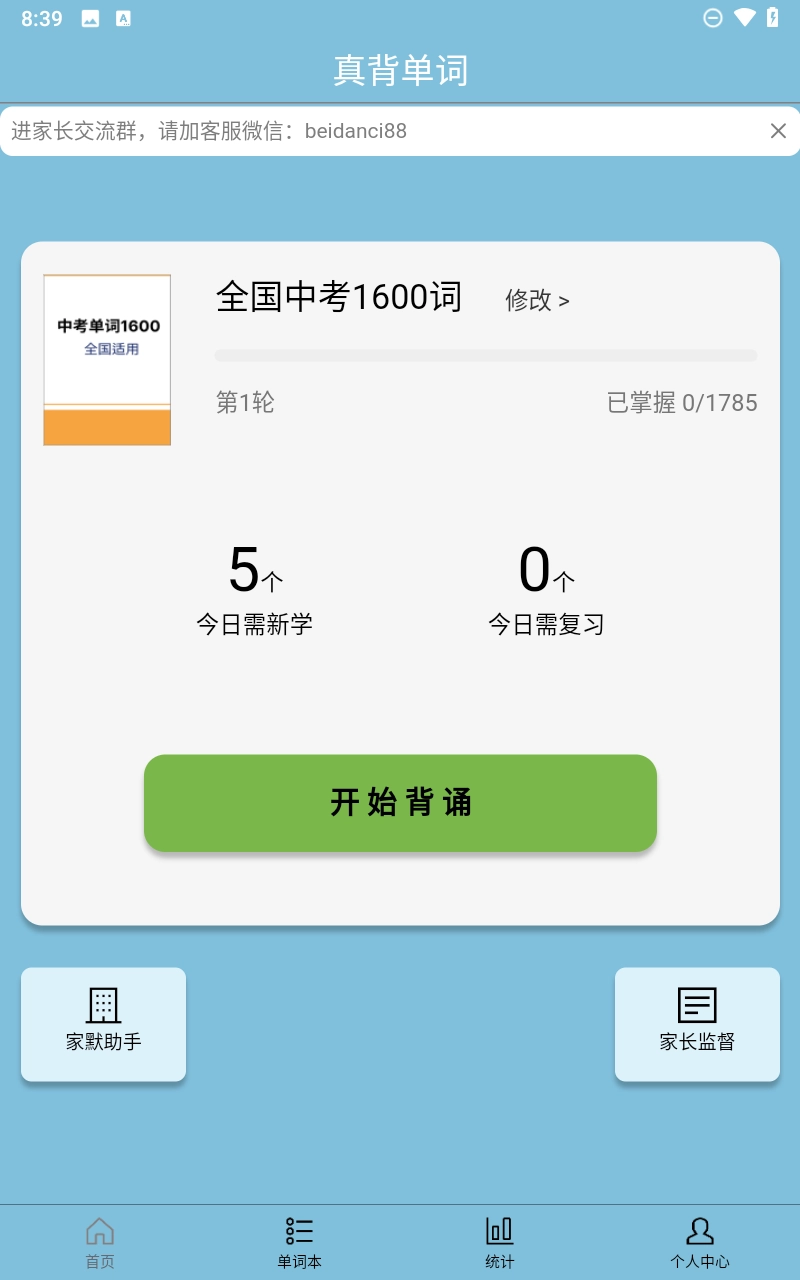Image resolution: width=800 pixels, height=1280 pixels.
Task: Click the mastery progress bar
Action: [485, 354]
